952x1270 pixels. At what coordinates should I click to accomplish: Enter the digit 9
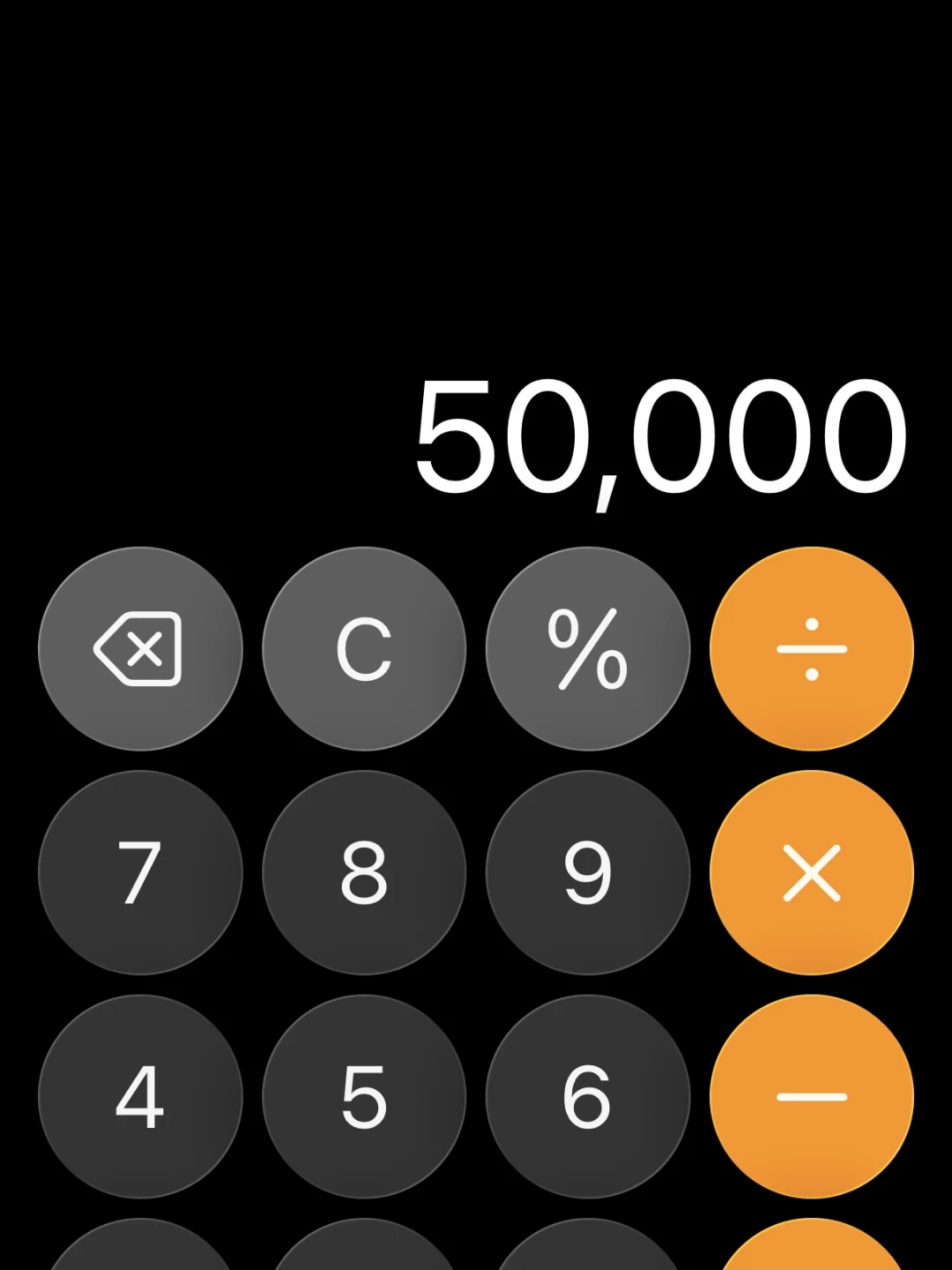(x=588, y=873)
